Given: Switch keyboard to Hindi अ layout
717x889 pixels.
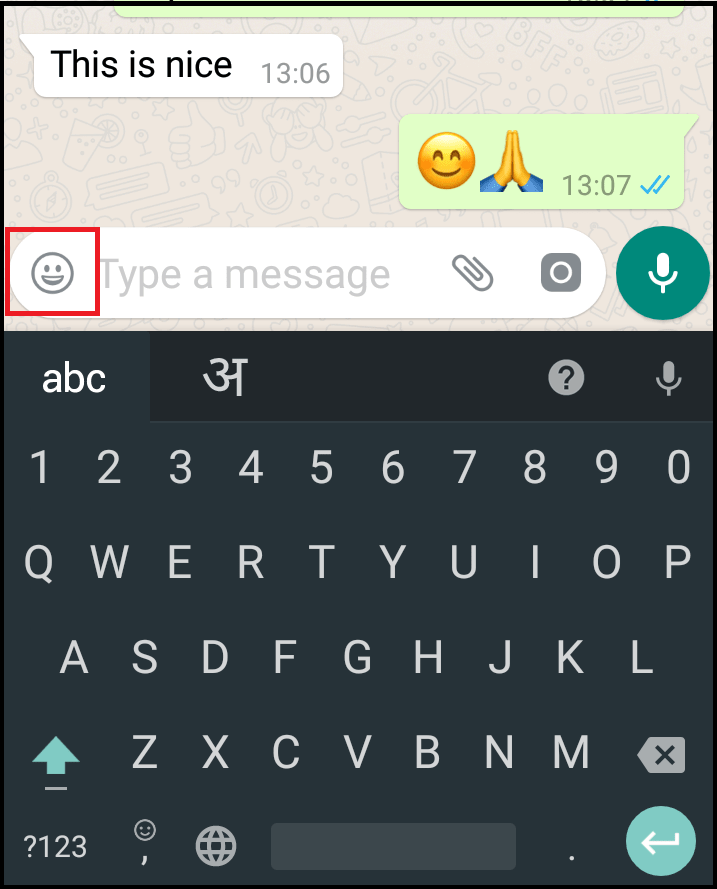Looking at the screenshot, I should [224, 377].
